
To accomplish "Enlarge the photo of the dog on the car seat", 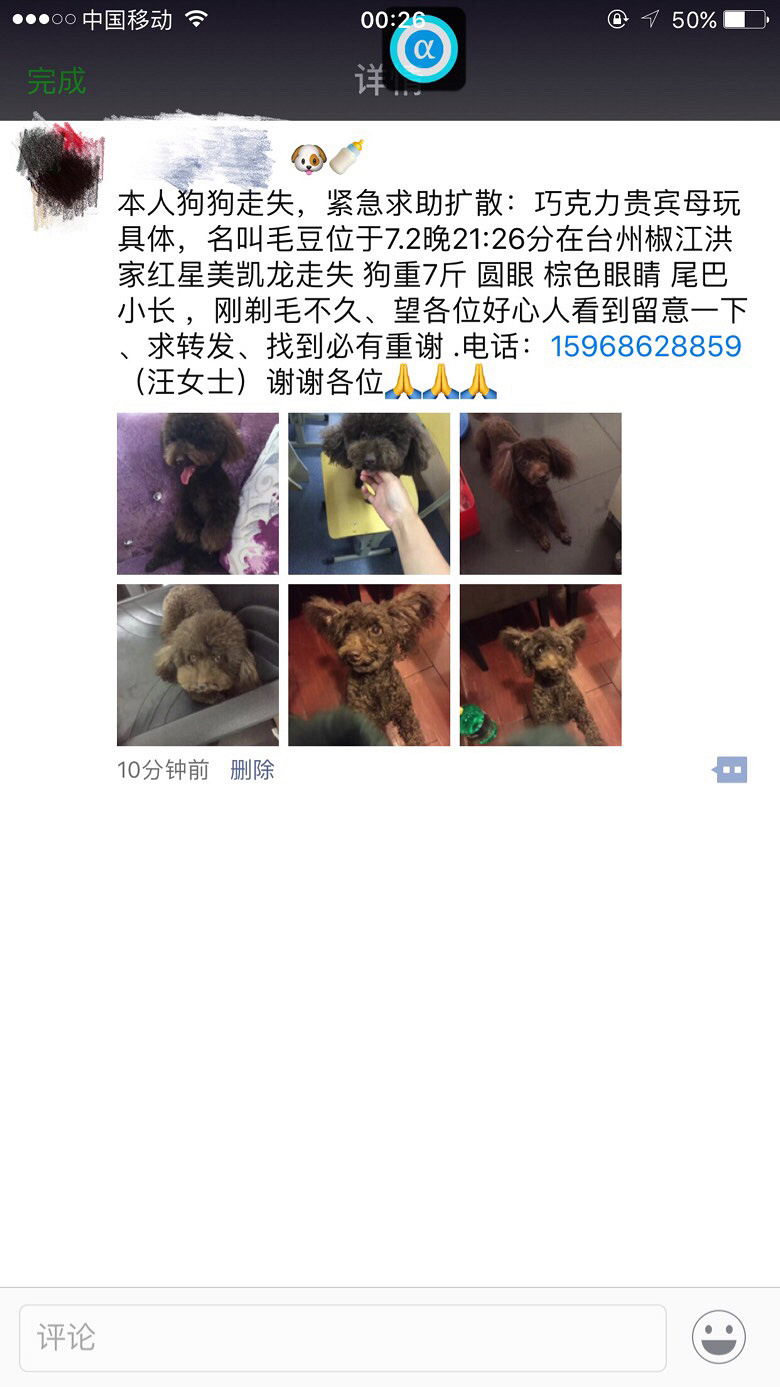I will [x=198, y=665].
